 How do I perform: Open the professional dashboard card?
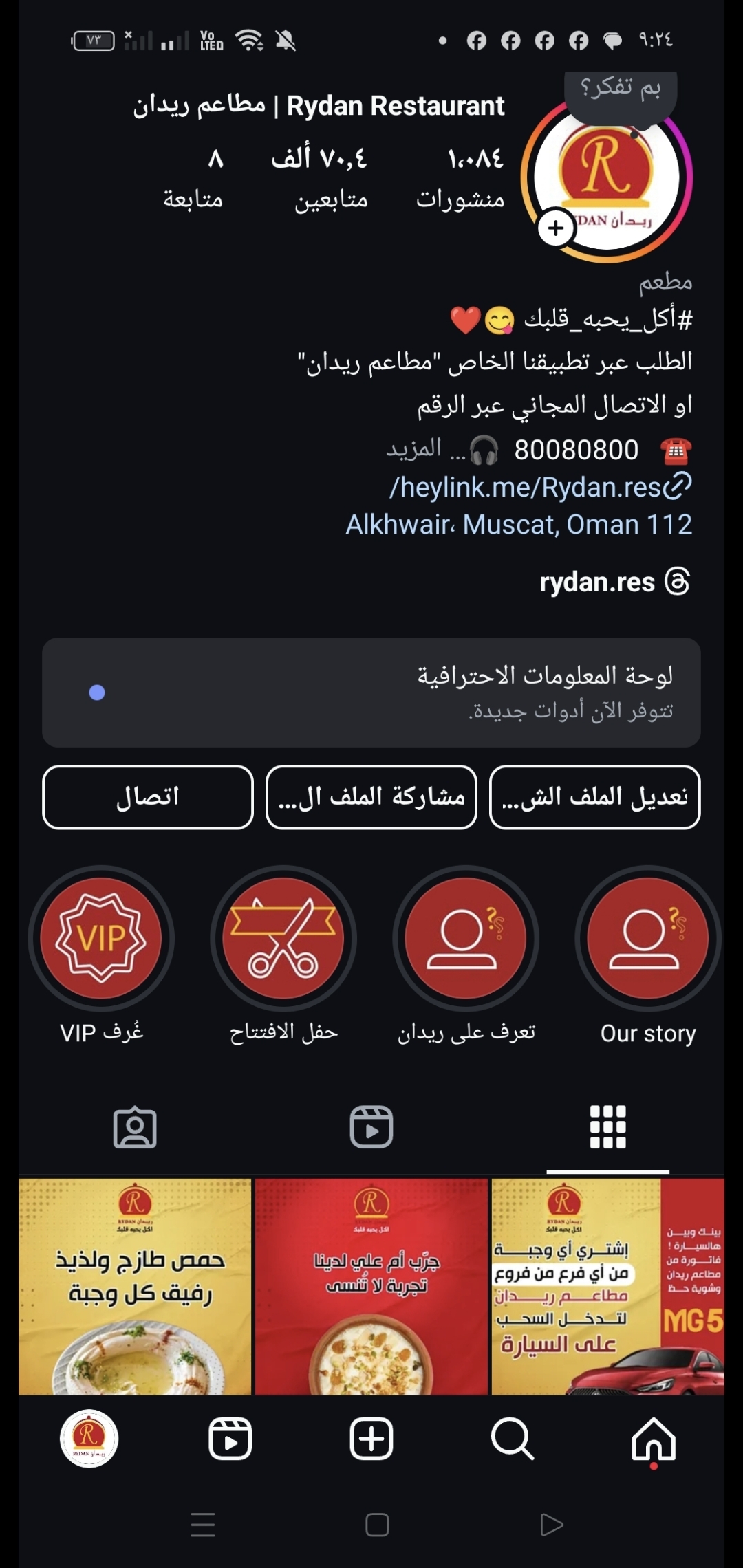click(x=371, y=692)
